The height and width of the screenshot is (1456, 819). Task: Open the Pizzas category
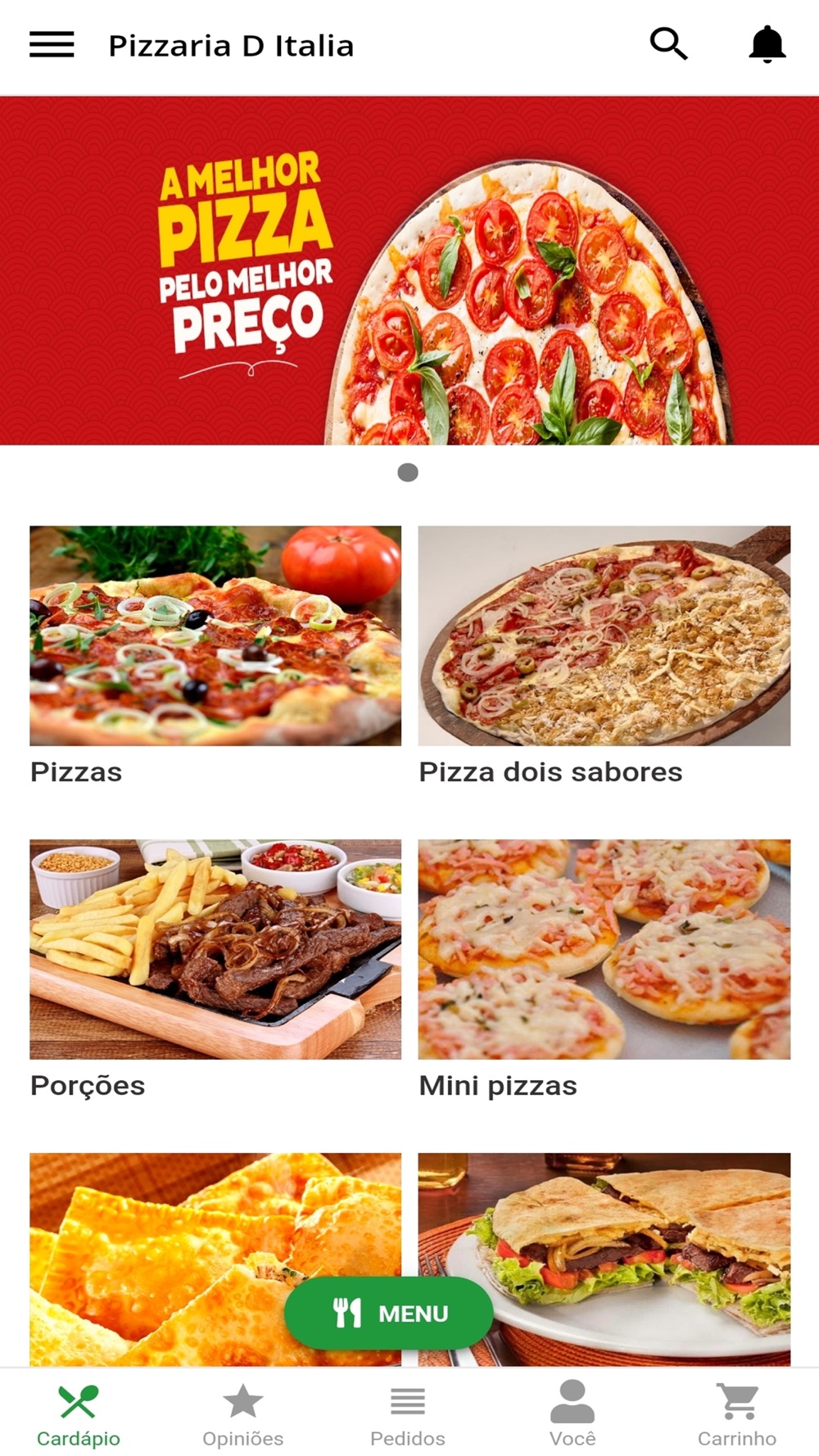215,656
